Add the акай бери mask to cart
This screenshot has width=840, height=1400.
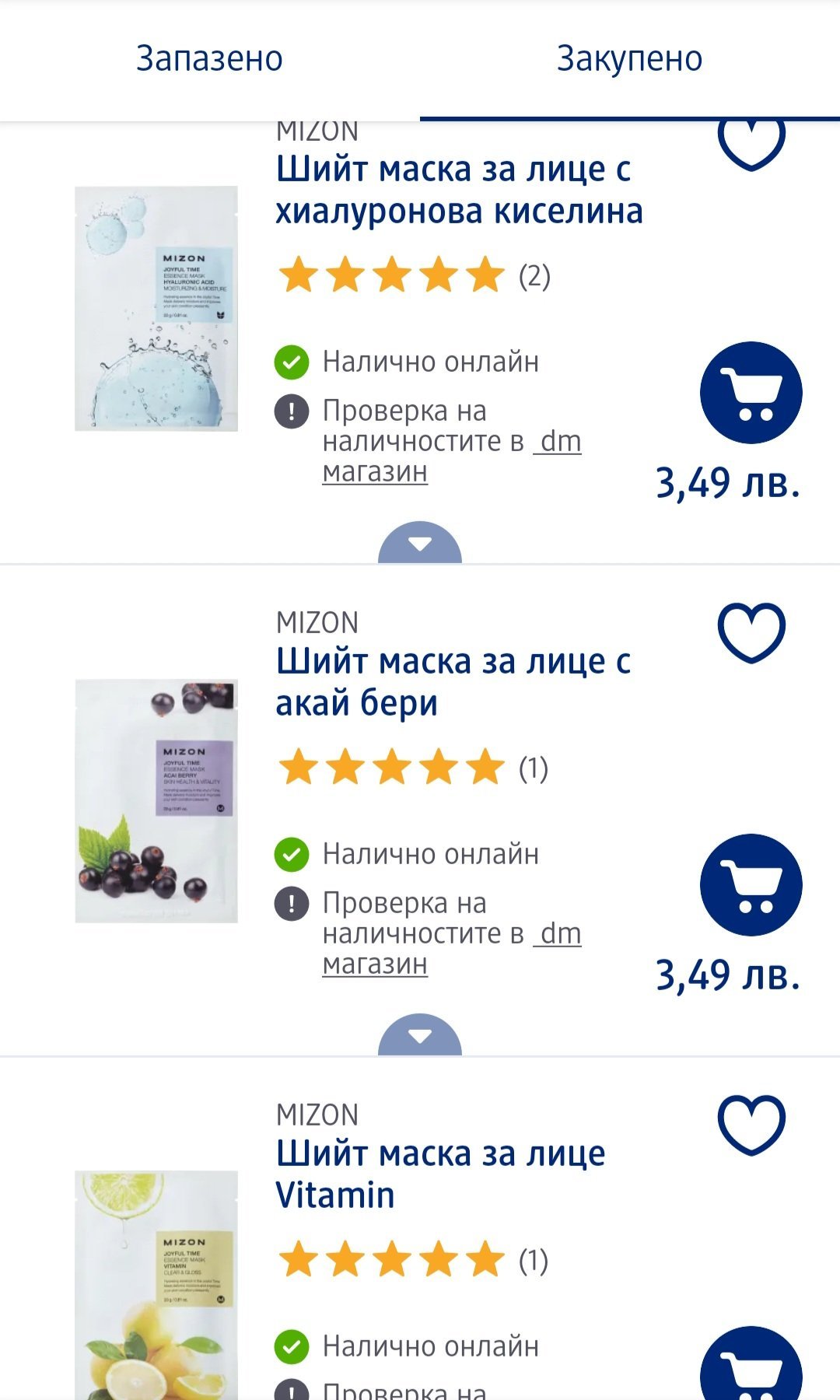point(751,885)
